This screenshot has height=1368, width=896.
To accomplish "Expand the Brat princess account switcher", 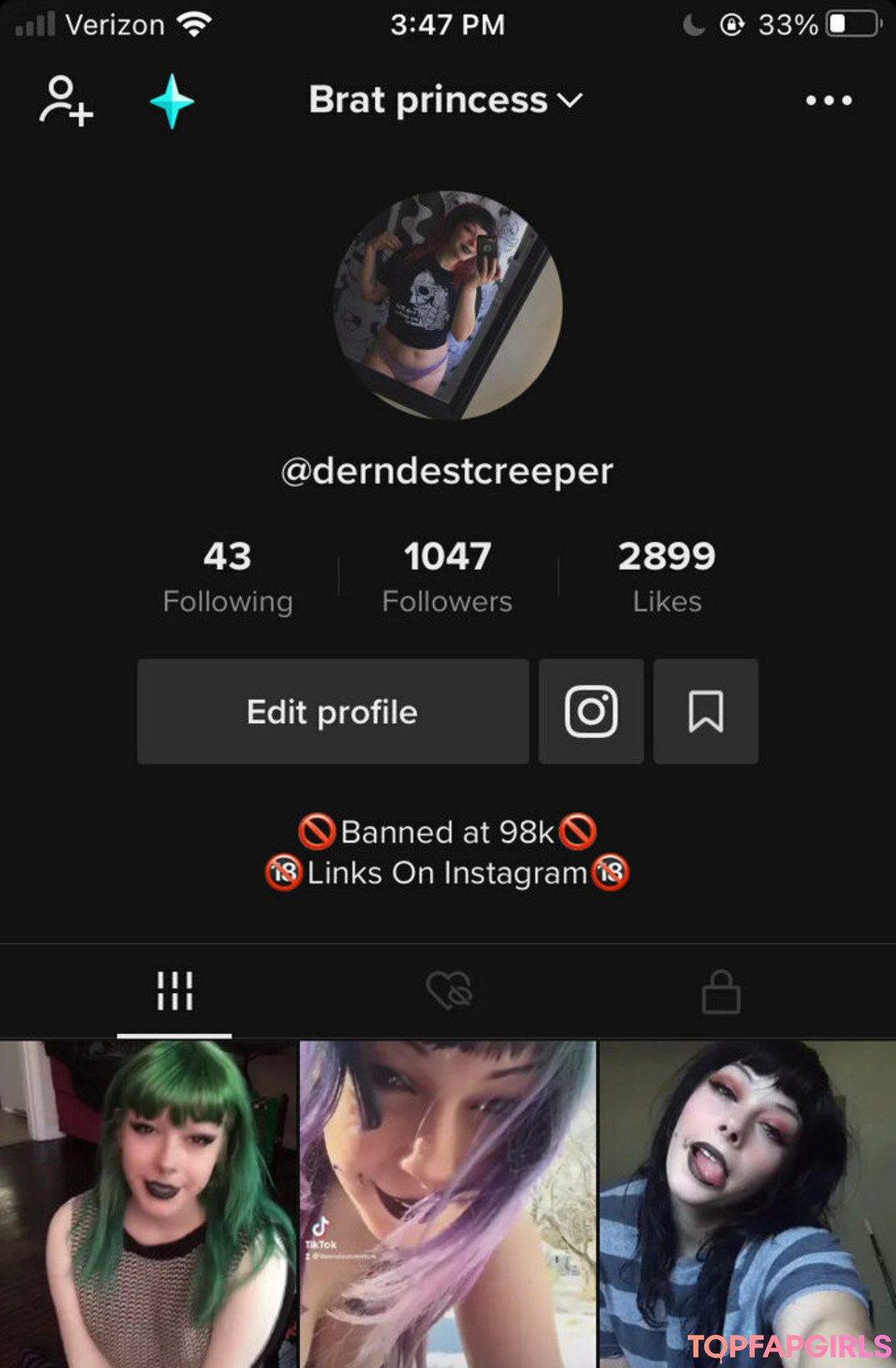I will point(446,100).
